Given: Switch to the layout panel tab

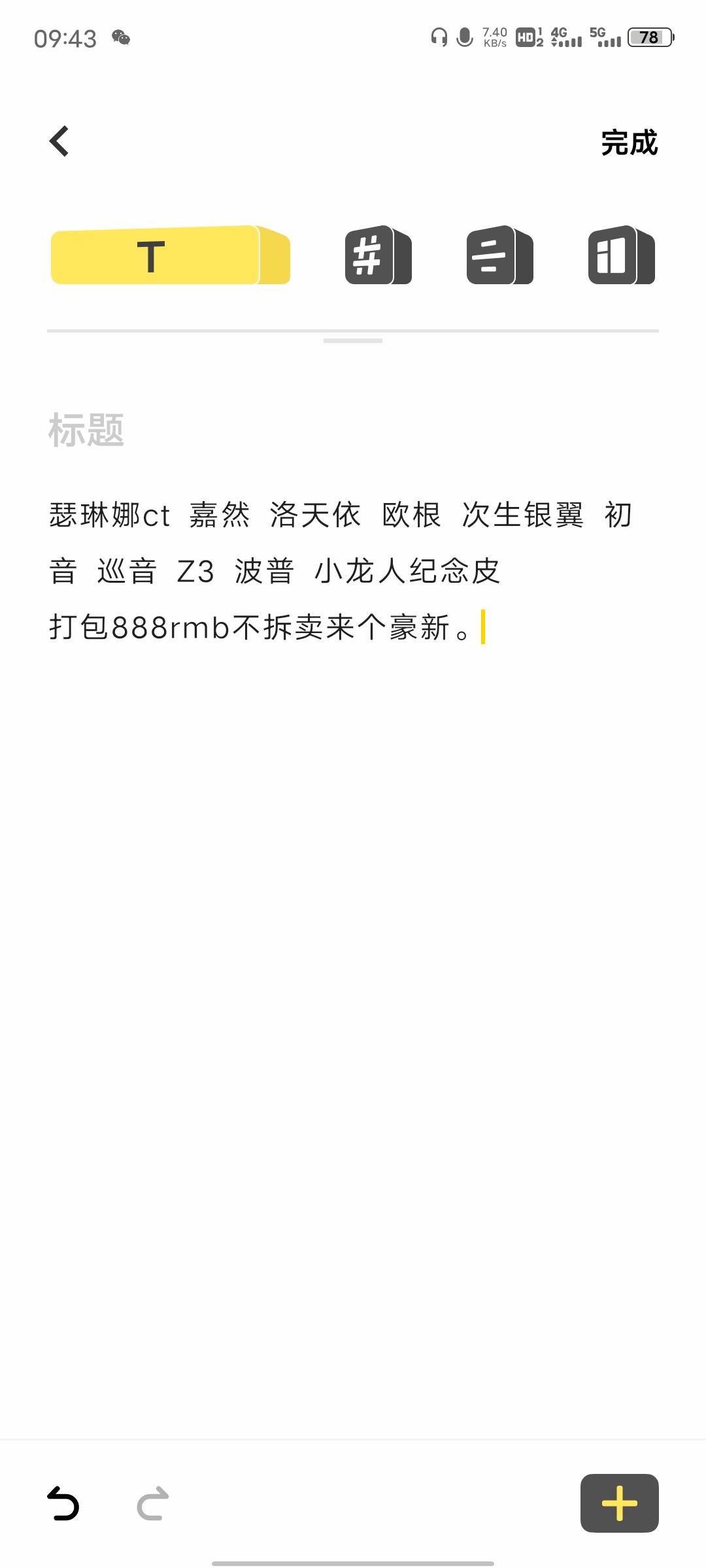Looking at the screenshot, I should click(x=621, y=255).
